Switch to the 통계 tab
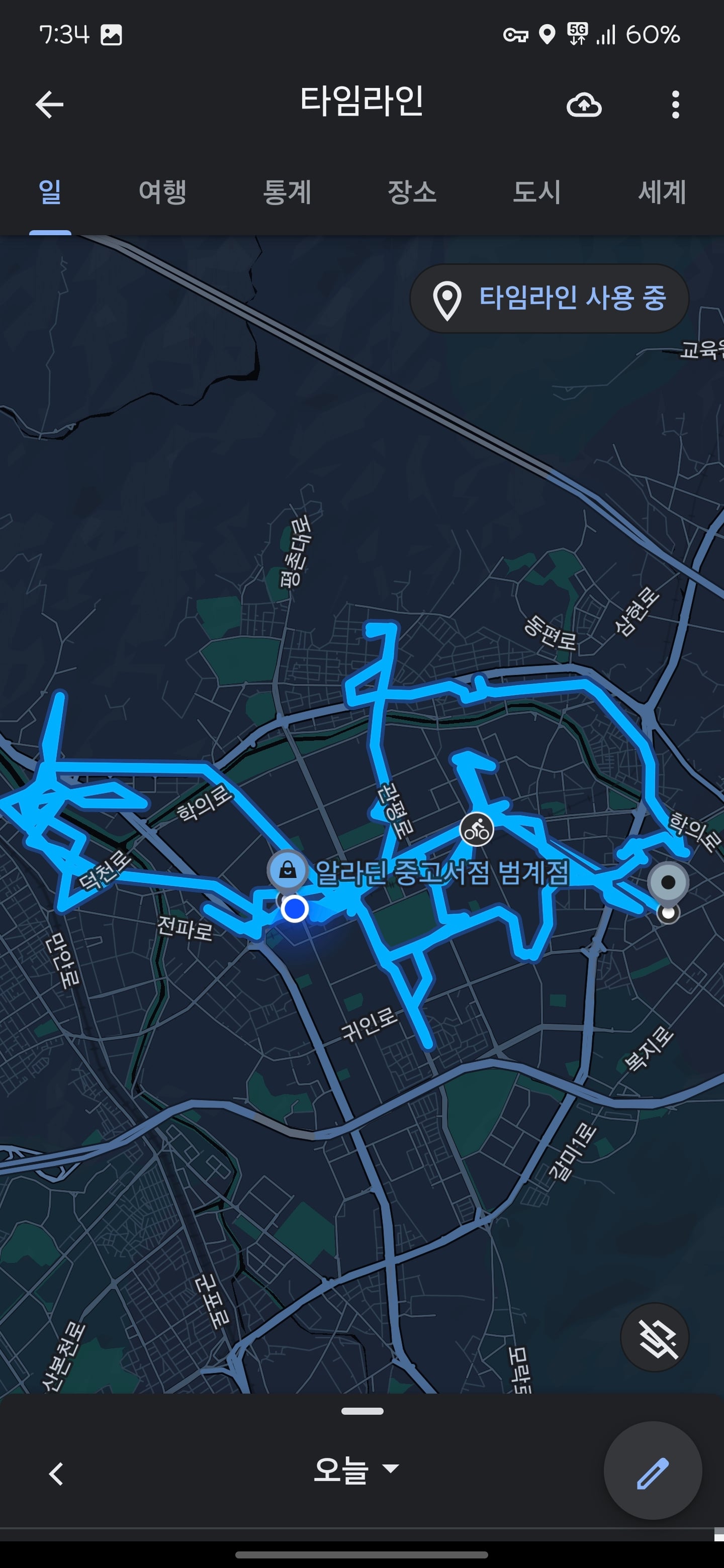Screen dimensions: 724x1568 [x=287, y=192]
